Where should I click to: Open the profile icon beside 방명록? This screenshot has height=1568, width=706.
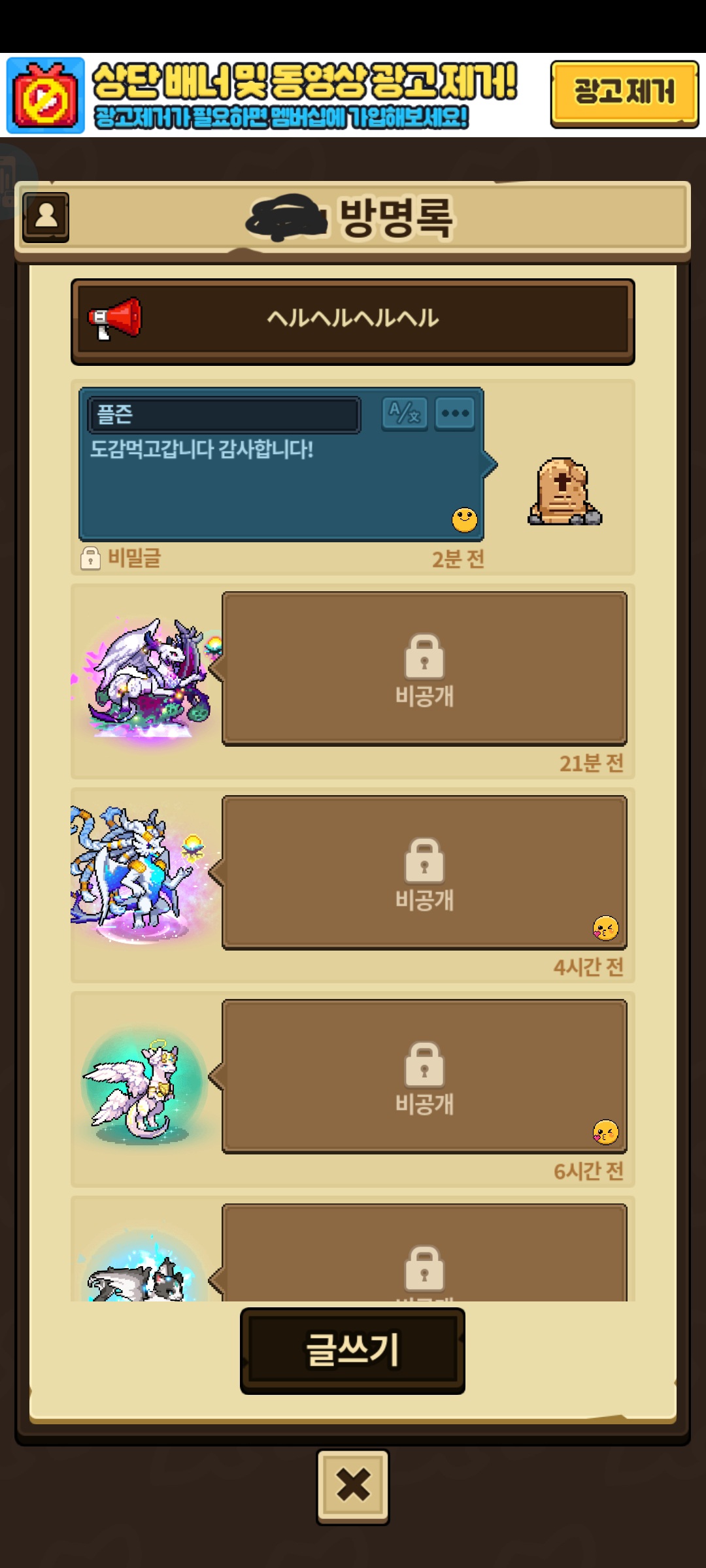[46, 216]
